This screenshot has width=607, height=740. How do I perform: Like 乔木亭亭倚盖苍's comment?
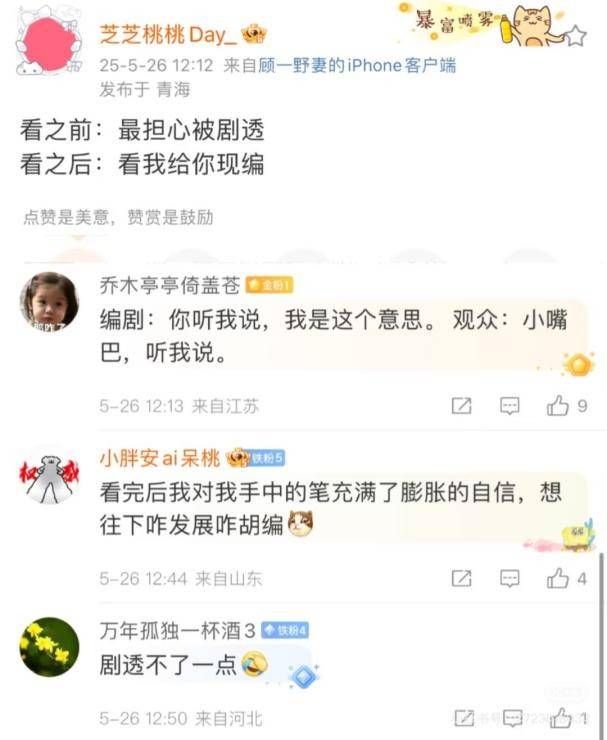click(558, 406)
